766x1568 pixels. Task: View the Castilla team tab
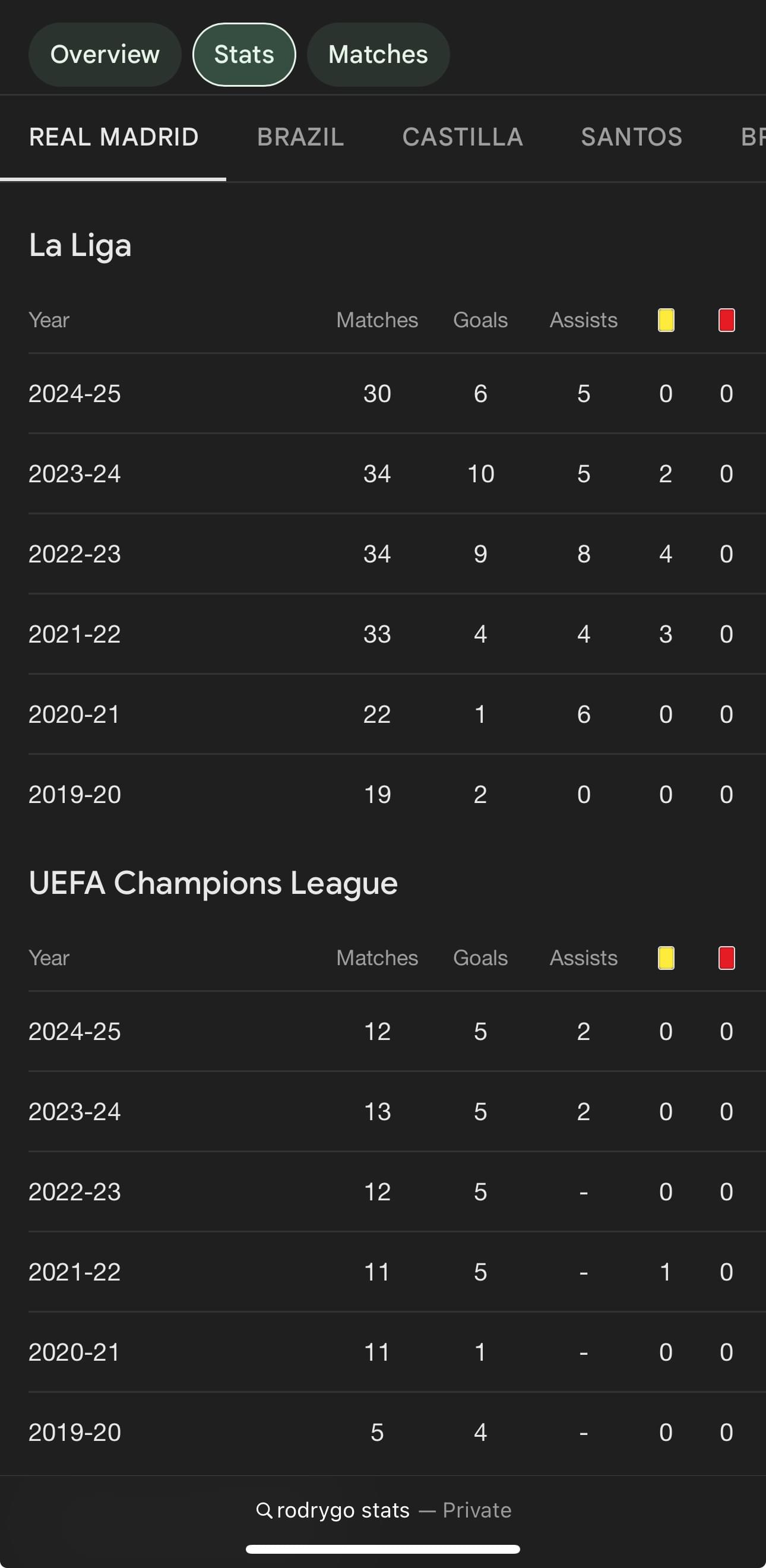(x=463, y=138)
